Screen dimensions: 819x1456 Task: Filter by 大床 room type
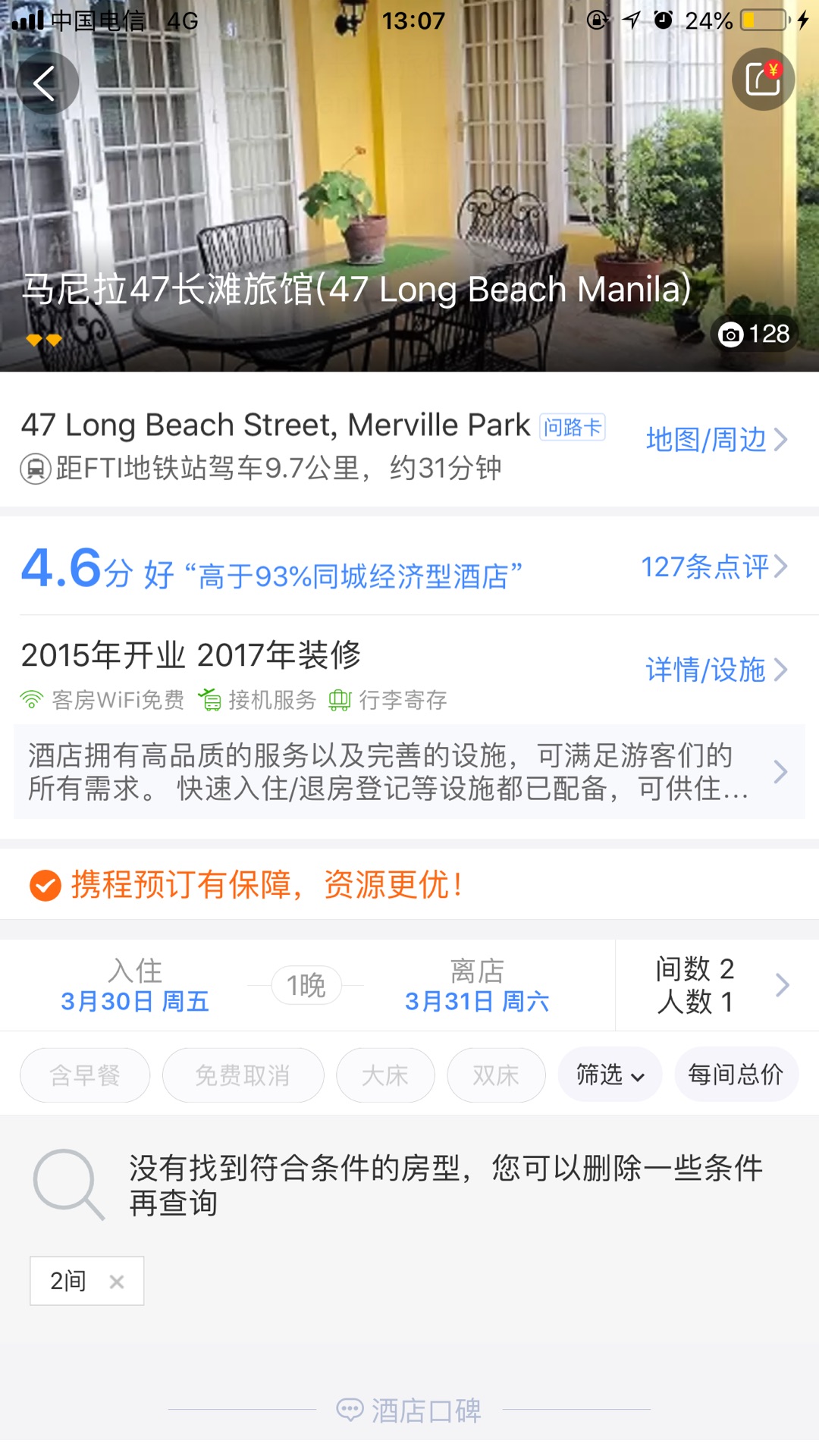tap(385, 1075)
